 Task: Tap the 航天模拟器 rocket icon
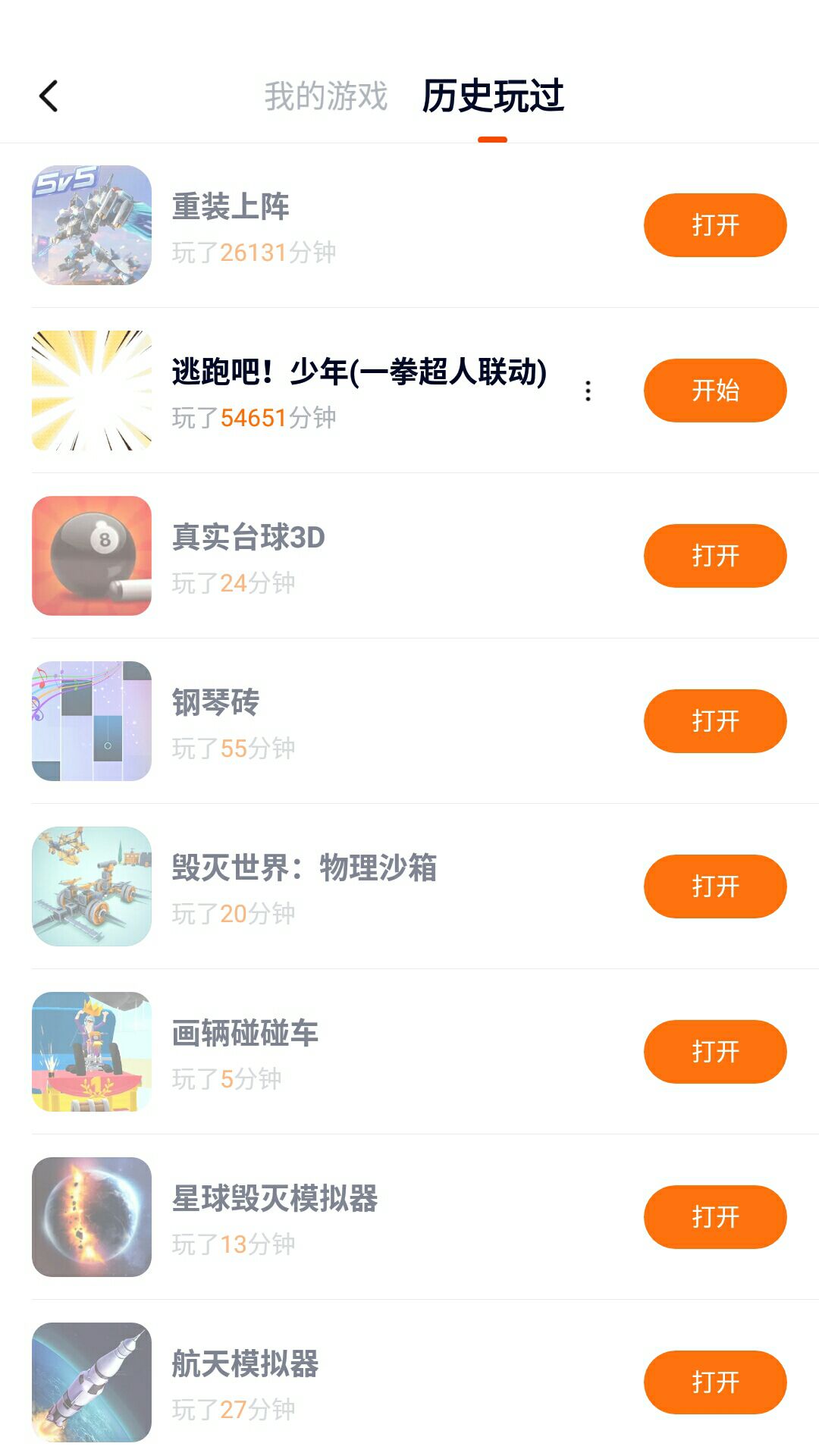92,1382
